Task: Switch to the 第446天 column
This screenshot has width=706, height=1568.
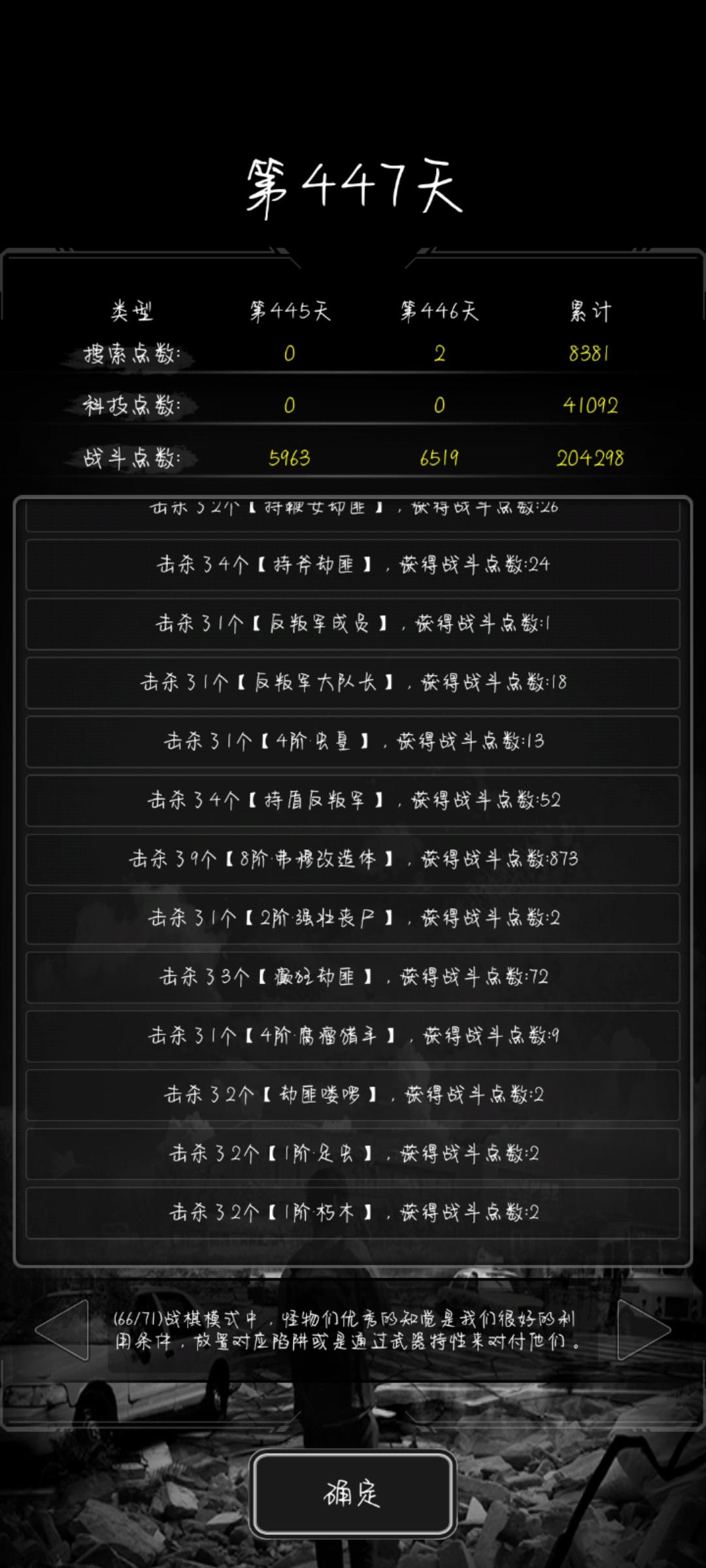Action: (x=439, y=312)
